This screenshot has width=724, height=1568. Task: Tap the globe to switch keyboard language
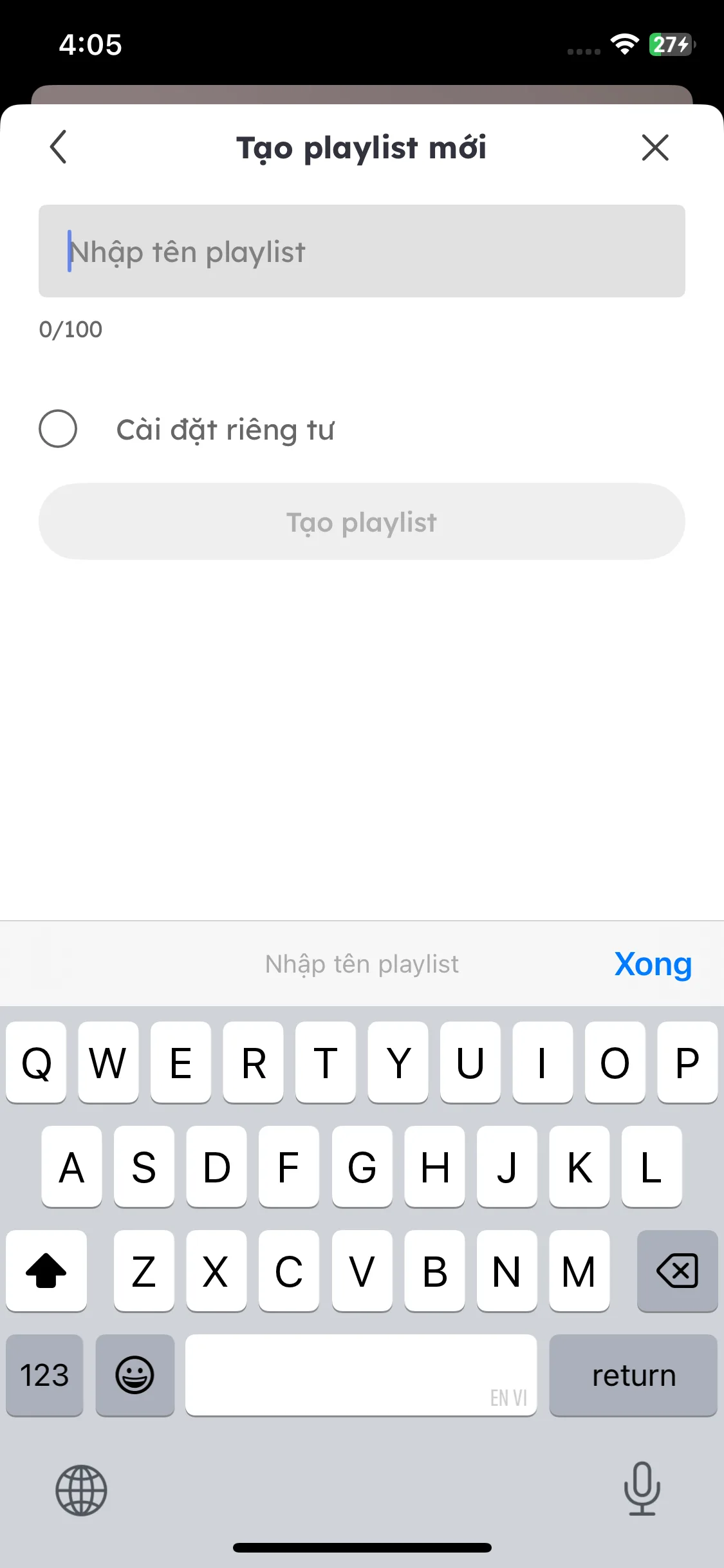point(81,1490)
